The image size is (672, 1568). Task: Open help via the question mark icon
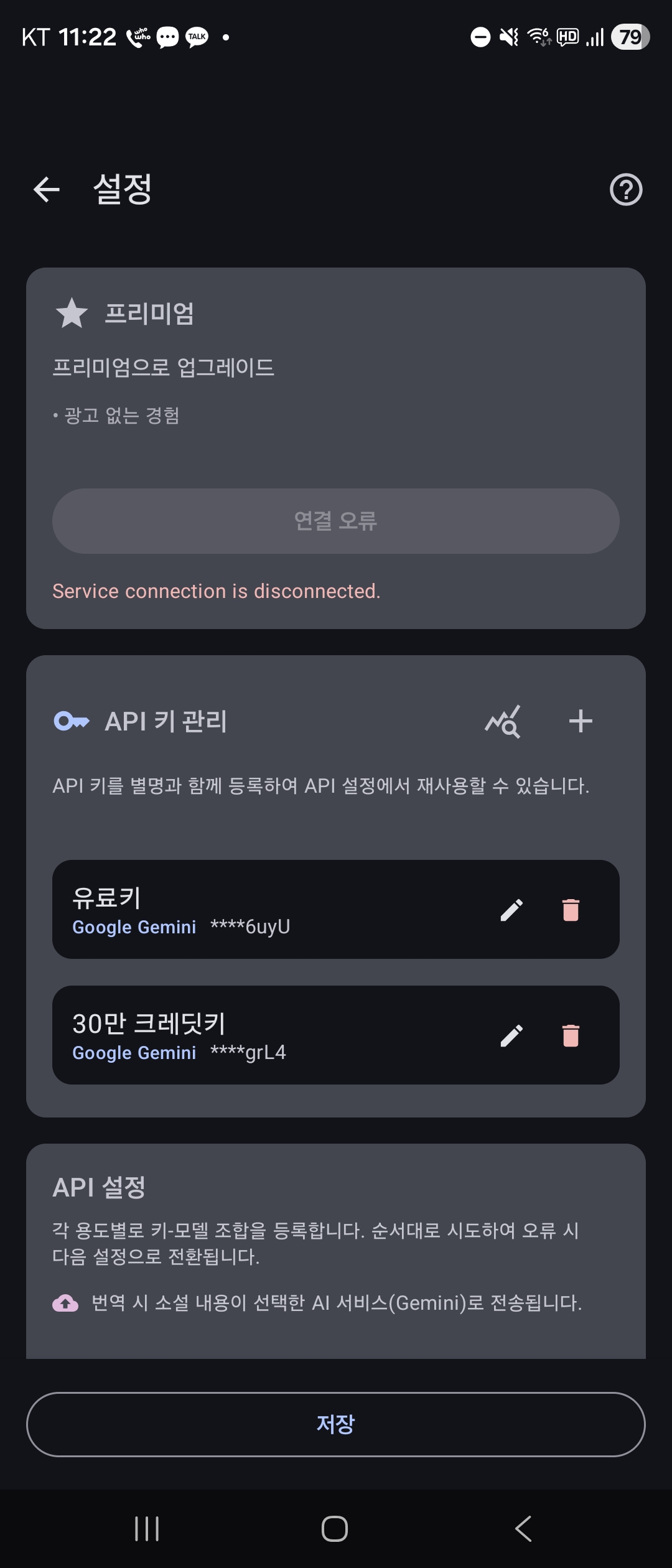click(626, 190)
